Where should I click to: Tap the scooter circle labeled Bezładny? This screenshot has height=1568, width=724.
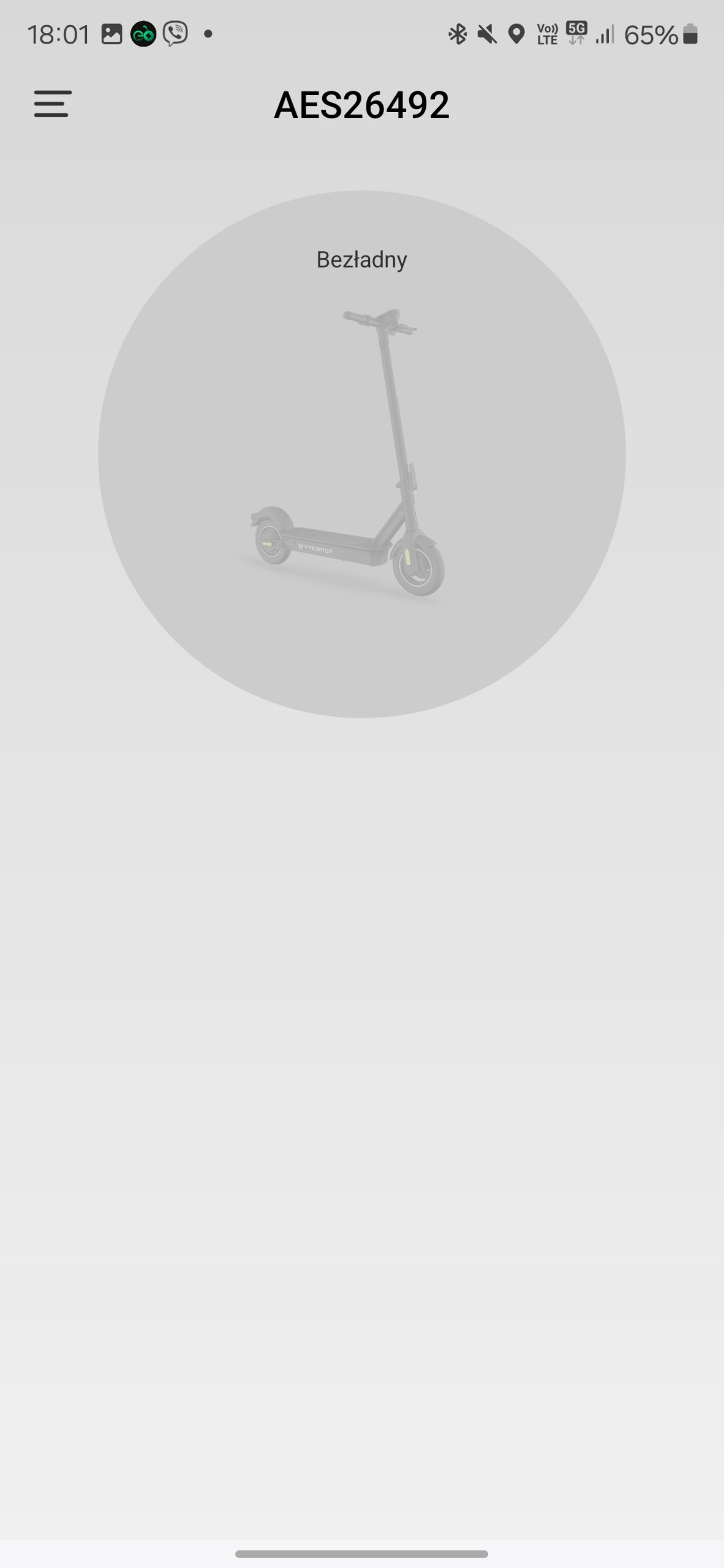[361, 454]
